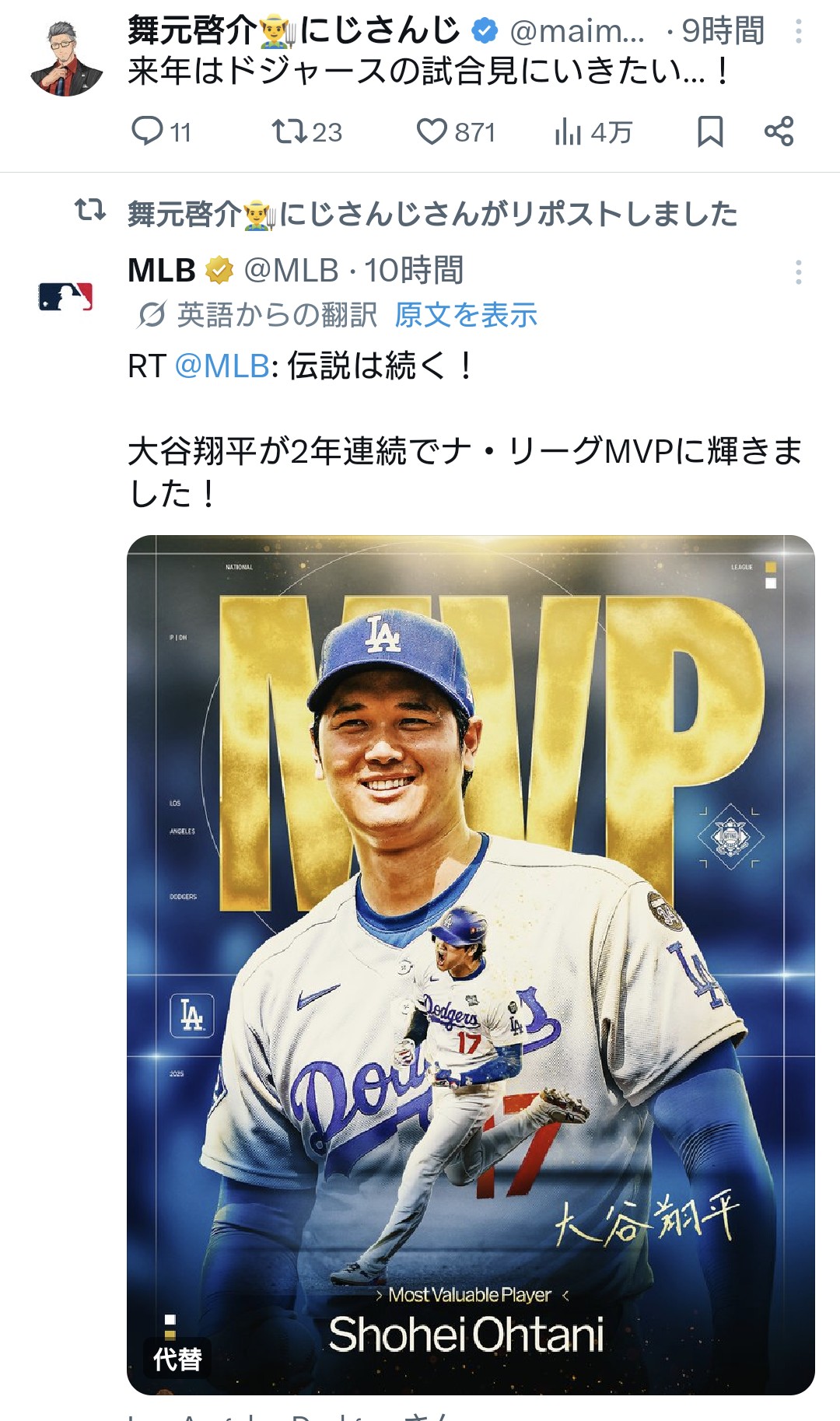
Task: View image description via 代替 badge
Action: click(x=177, y=1359)
